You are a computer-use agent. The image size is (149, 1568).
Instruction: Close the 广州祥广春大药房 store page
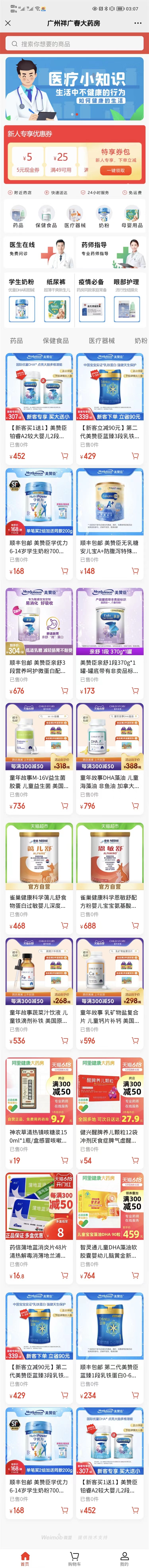[x=8, y=23]
